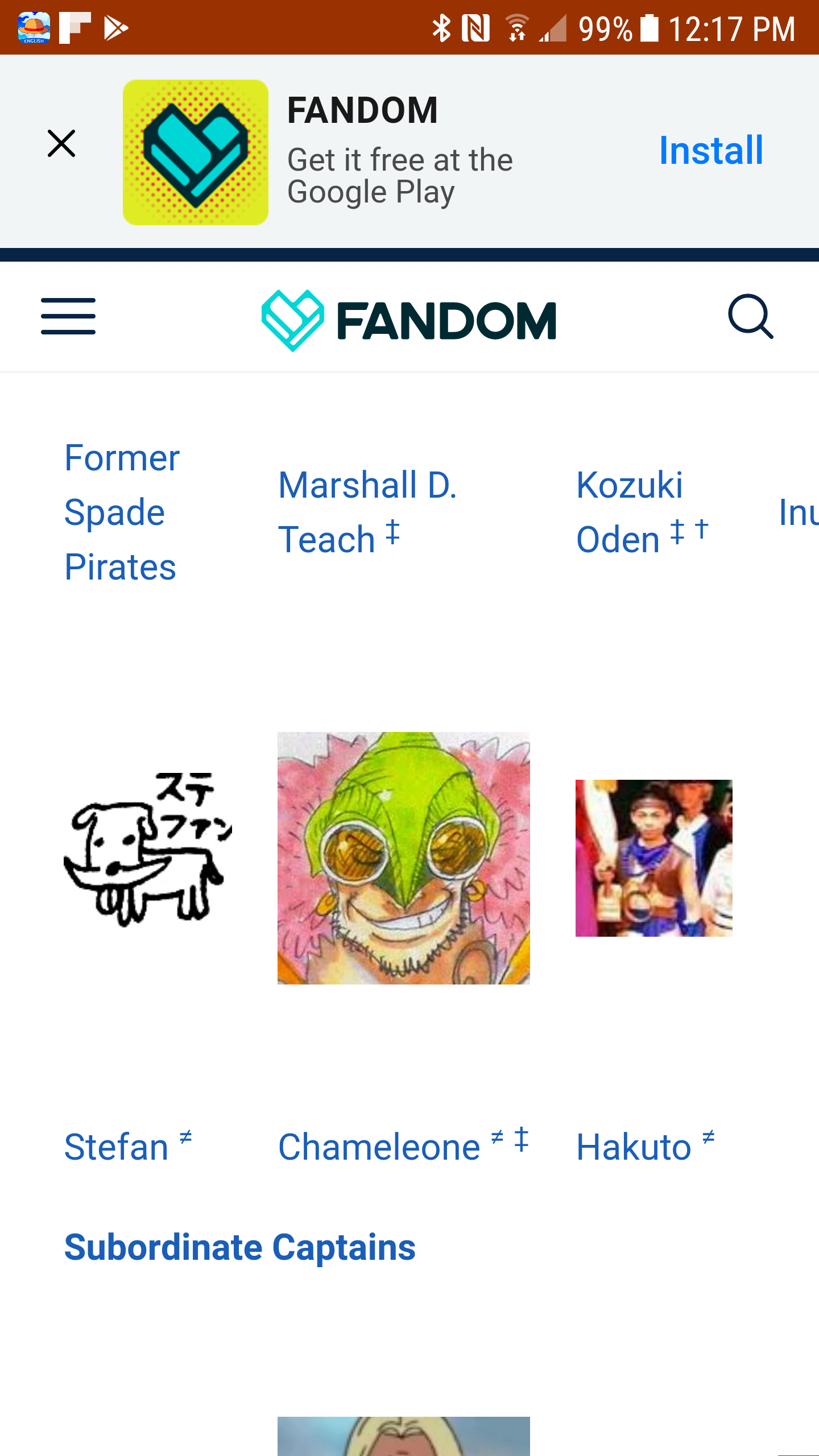This screenshot has height=1456, width=819.
Task: Open Kozuki Oden page
Action: pos(630,512)
